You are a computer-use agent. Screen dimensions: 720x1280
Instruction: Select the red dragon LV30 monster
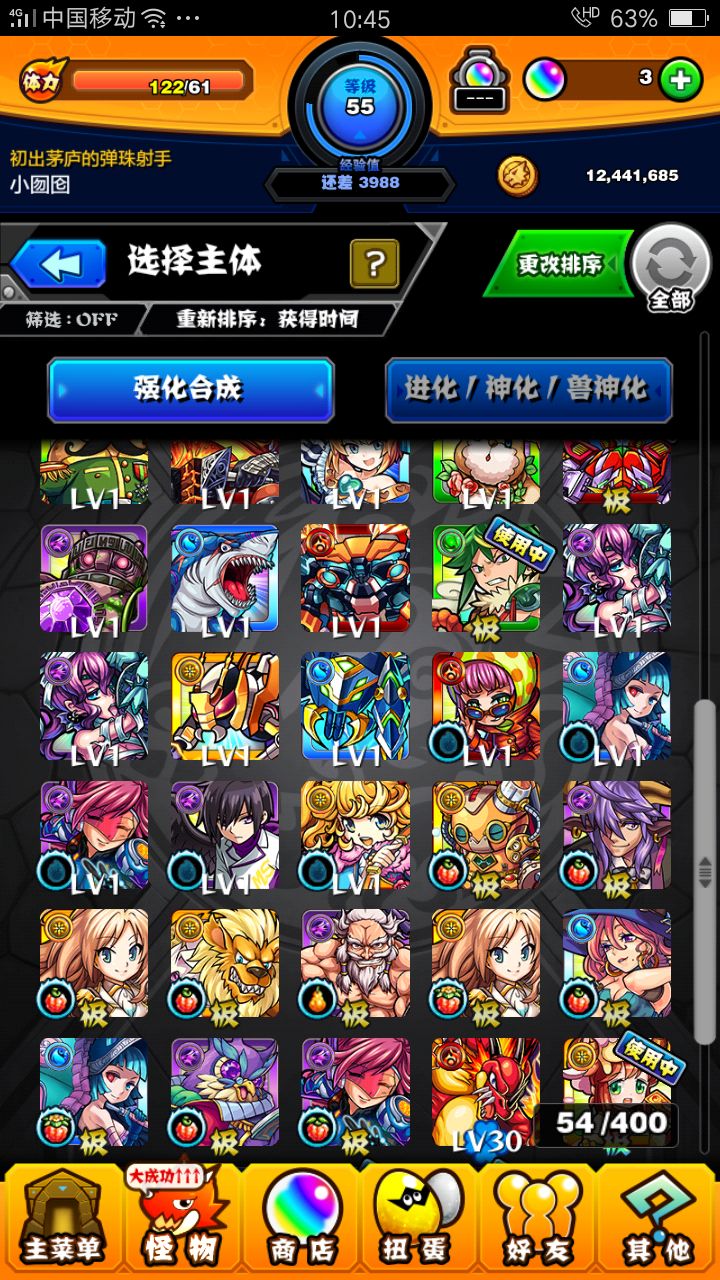(x=485, y=1092)
